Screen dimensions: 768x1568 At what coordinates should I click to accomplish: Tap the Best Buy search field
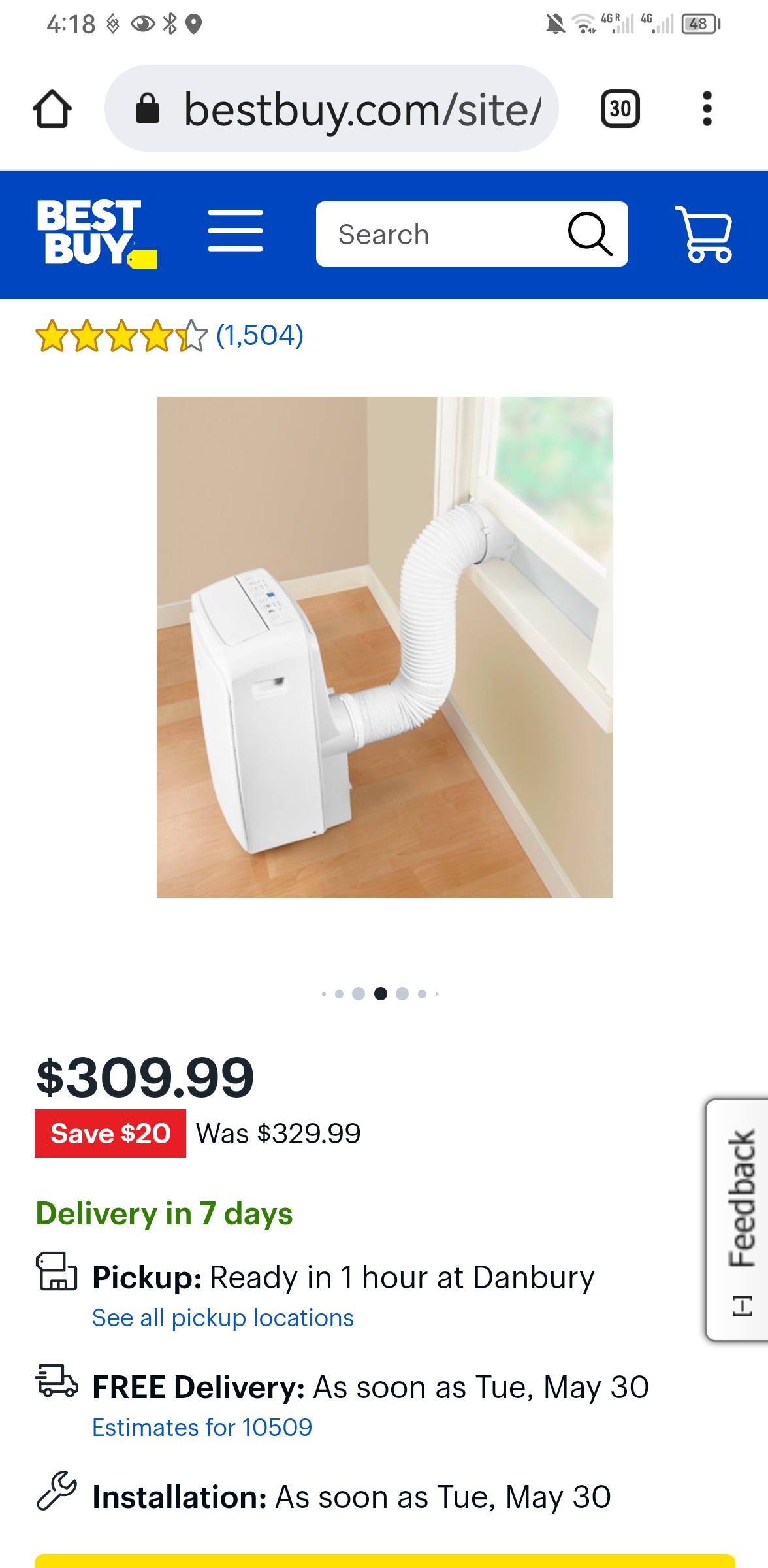point(438,234)
